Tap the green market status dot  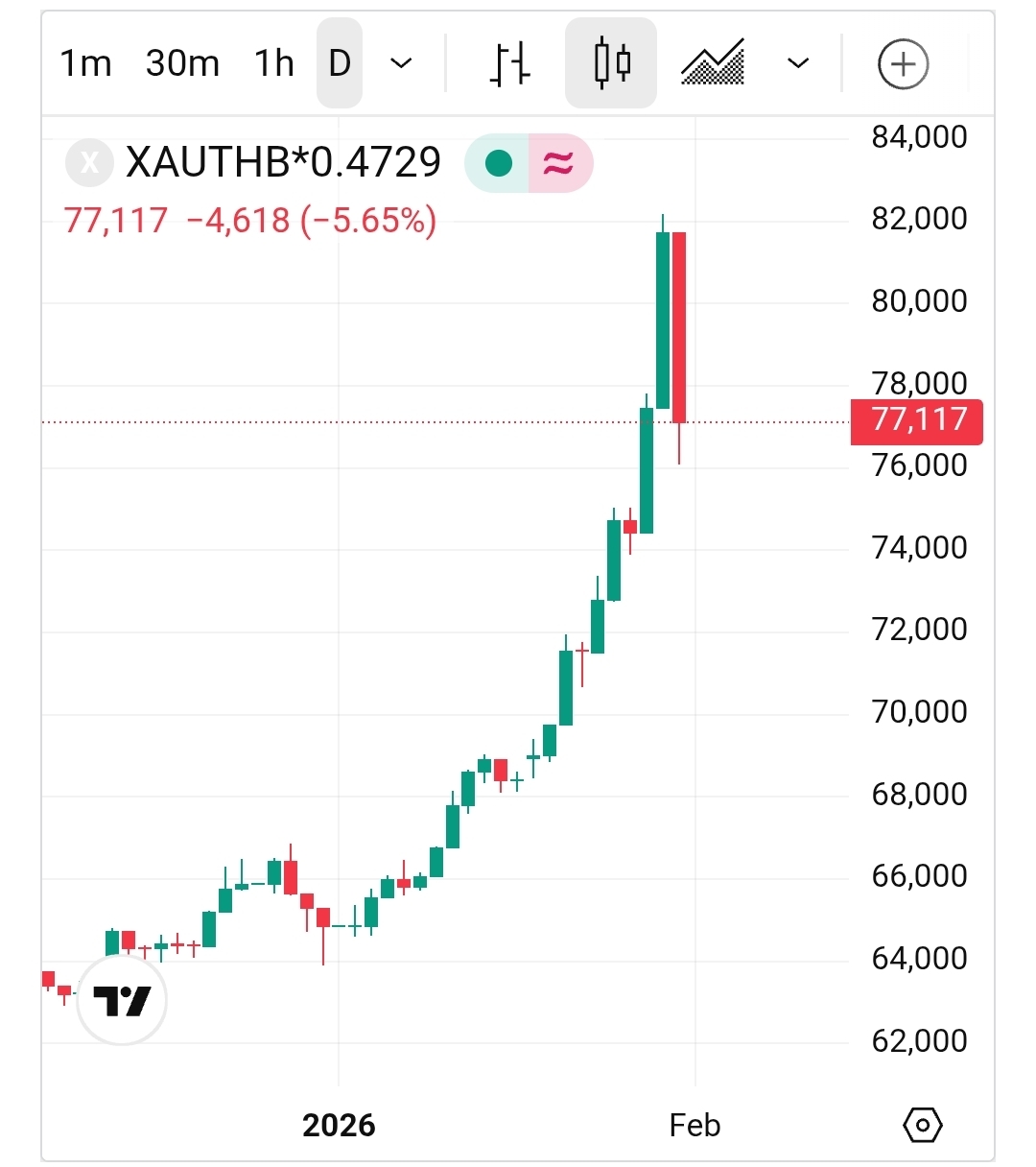499,164
